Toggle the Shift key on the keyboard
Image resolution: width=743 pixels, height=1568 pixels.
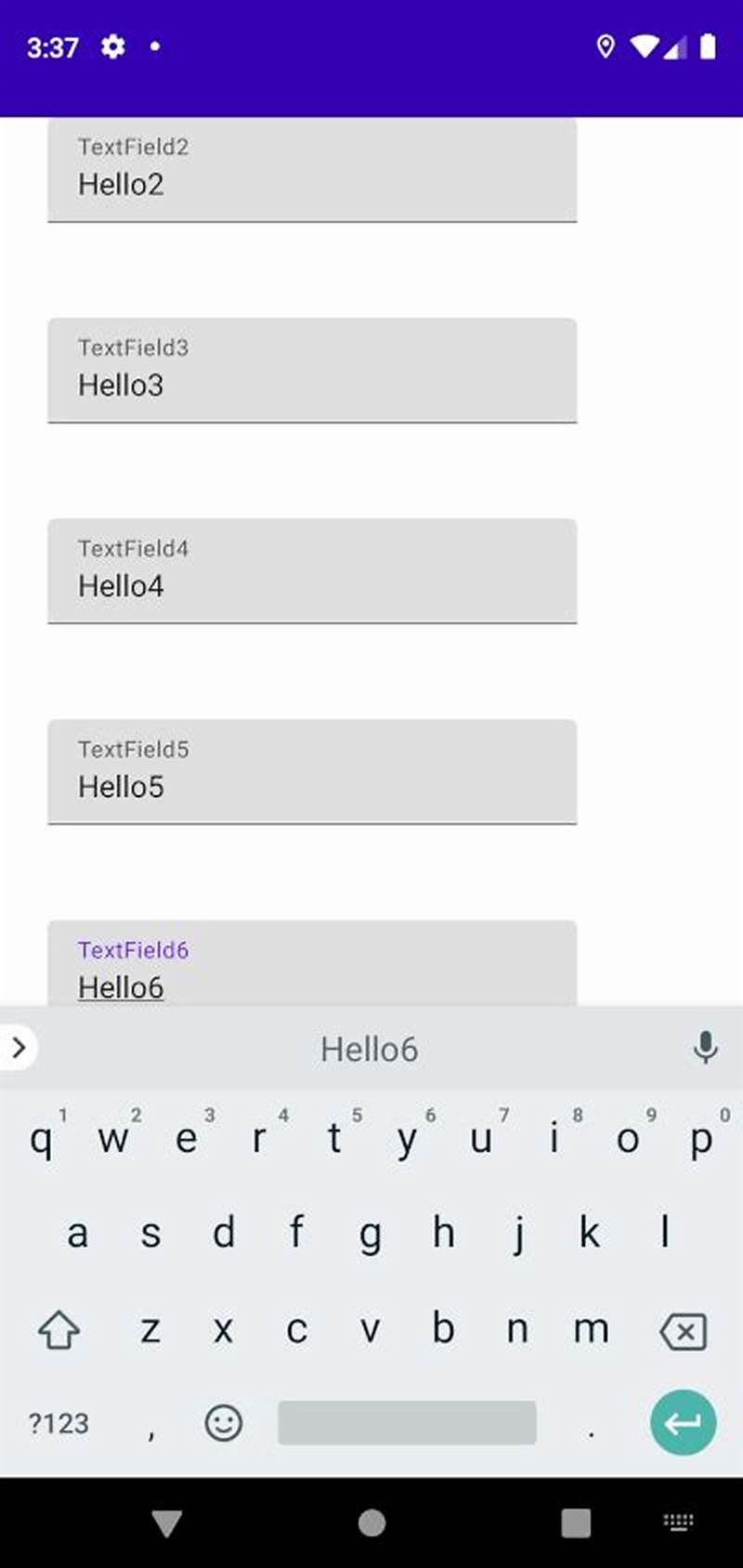[x=59, y=1331]
